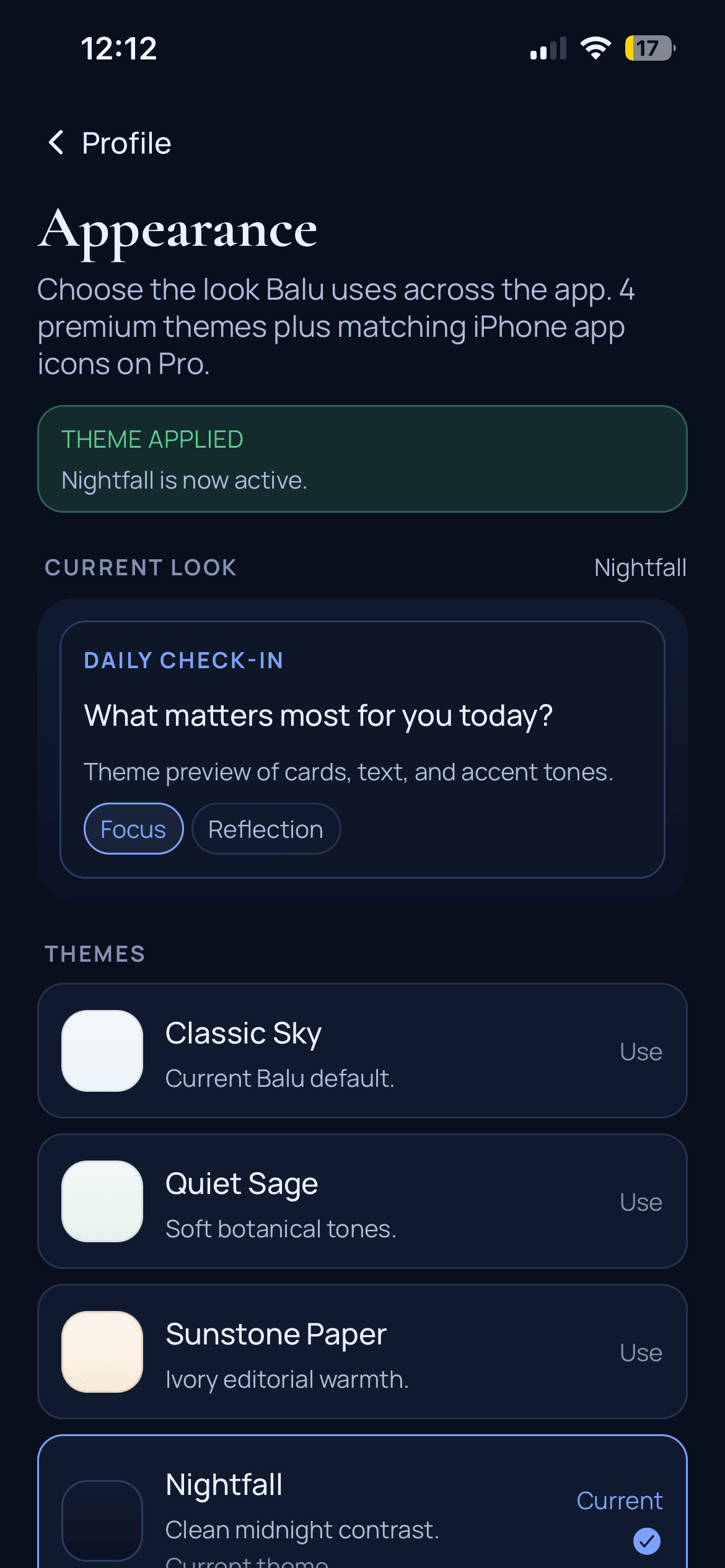725x1568 pixels.
Task: Tap the back chevron icon
Action: (56, 143)
